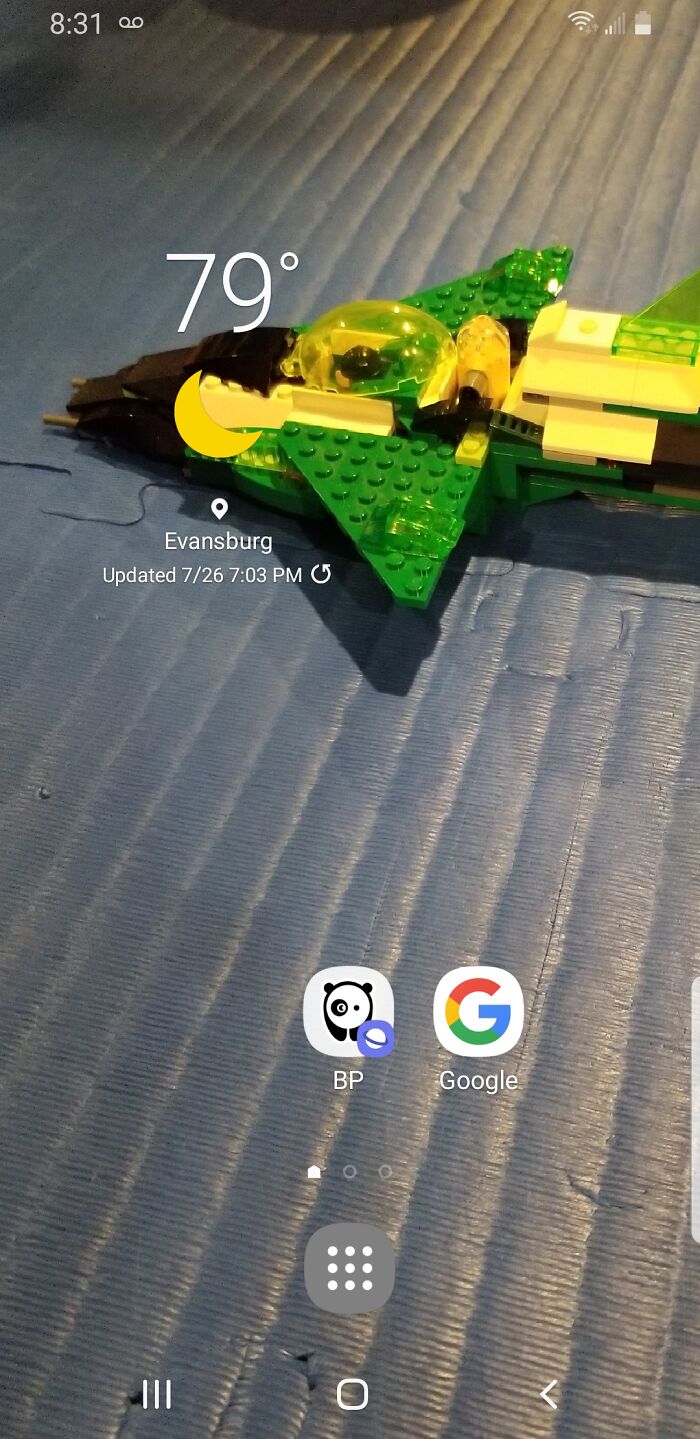Open the apps drawer button
Viewport: 700px width, 1439px height.
coord(349,1268)
